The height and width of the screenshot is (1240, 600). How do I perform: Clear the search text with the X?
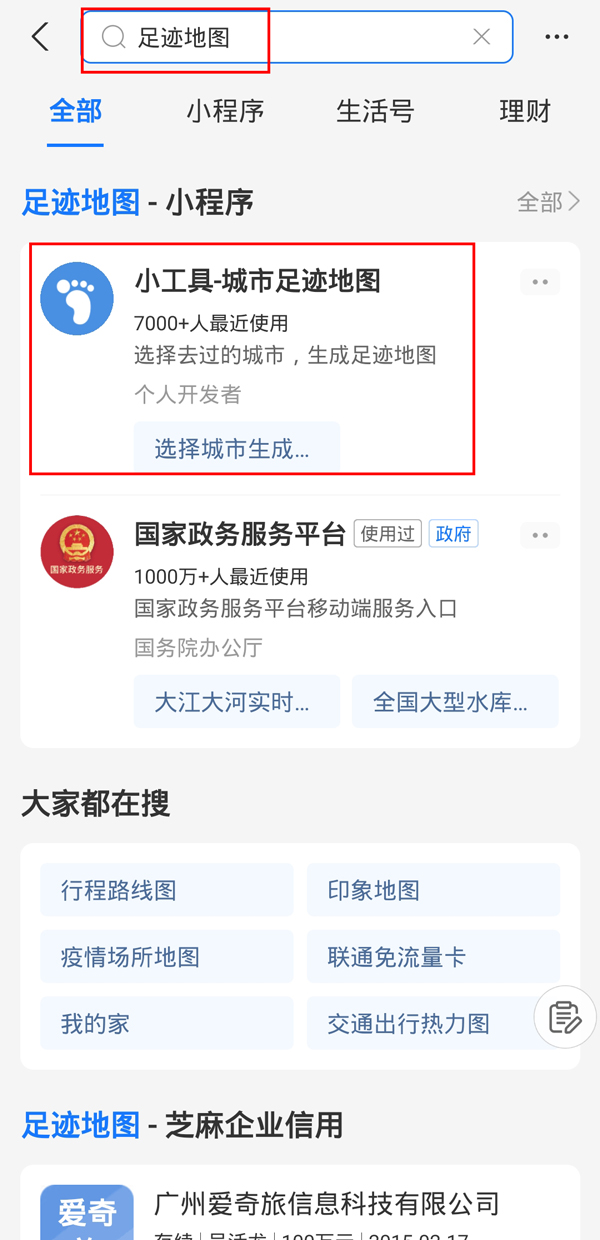481,37
